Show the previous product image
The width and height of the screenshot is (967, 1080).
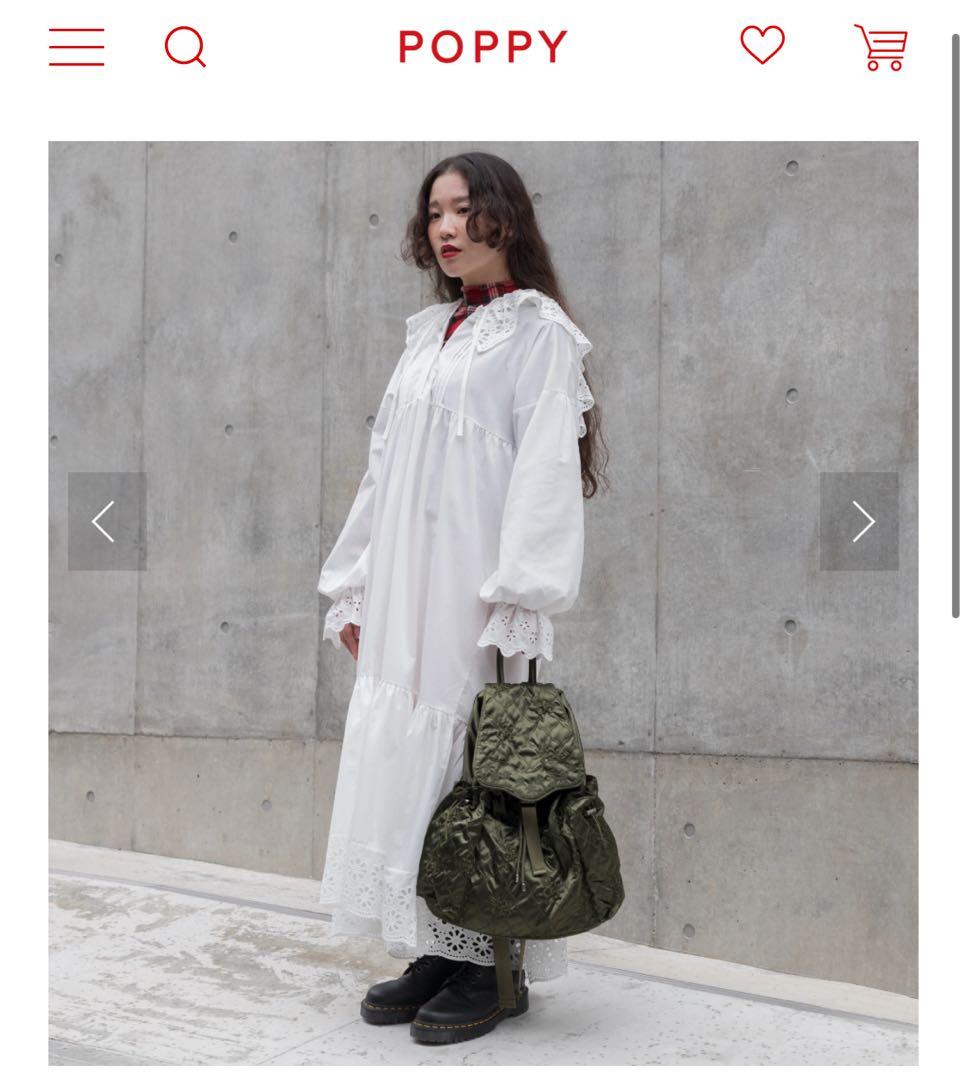107,521
